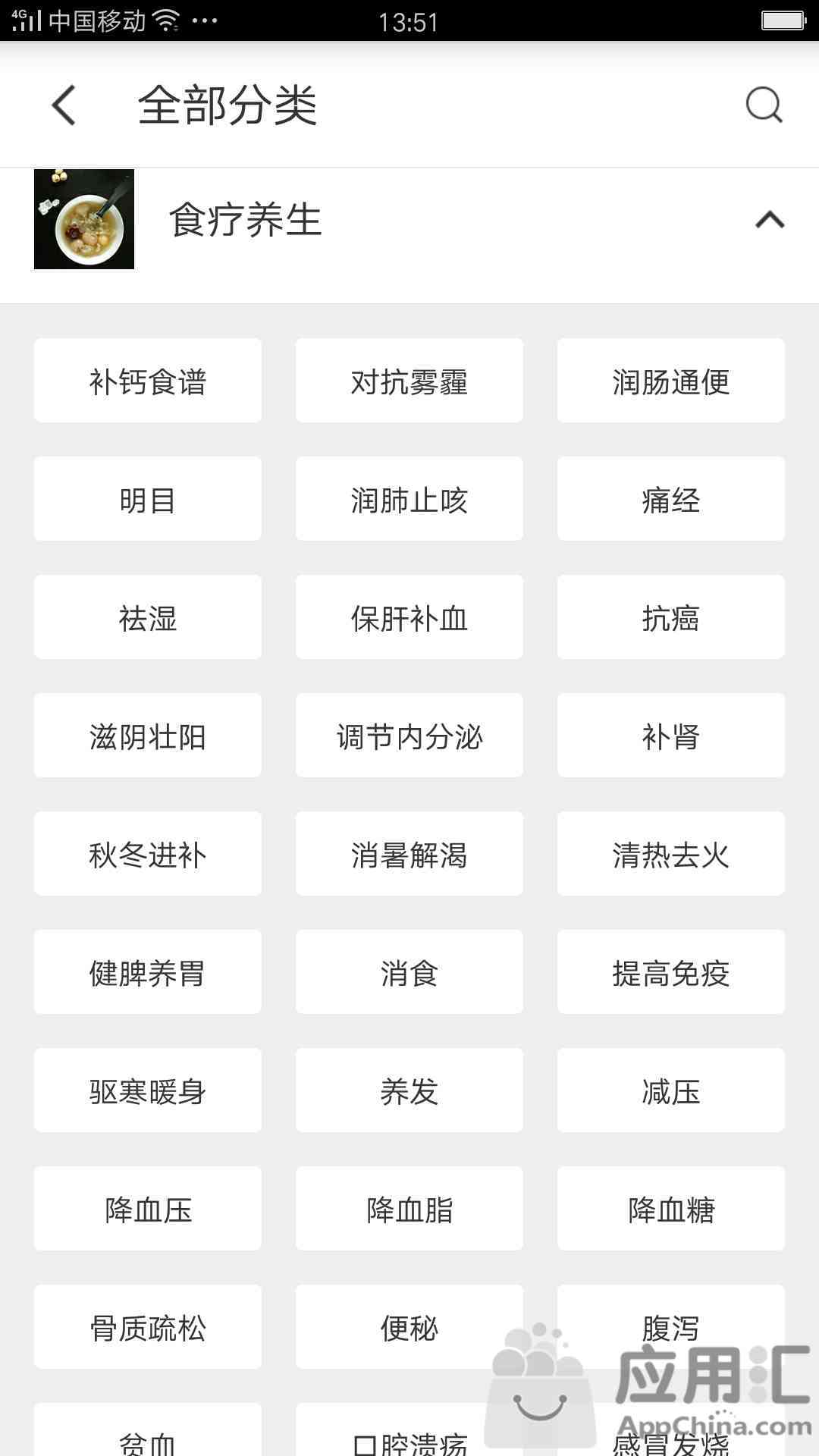Screen dimensions: 819x1456
Task: Open 润肺止咳 recipes
Action: tap(409, 499)
